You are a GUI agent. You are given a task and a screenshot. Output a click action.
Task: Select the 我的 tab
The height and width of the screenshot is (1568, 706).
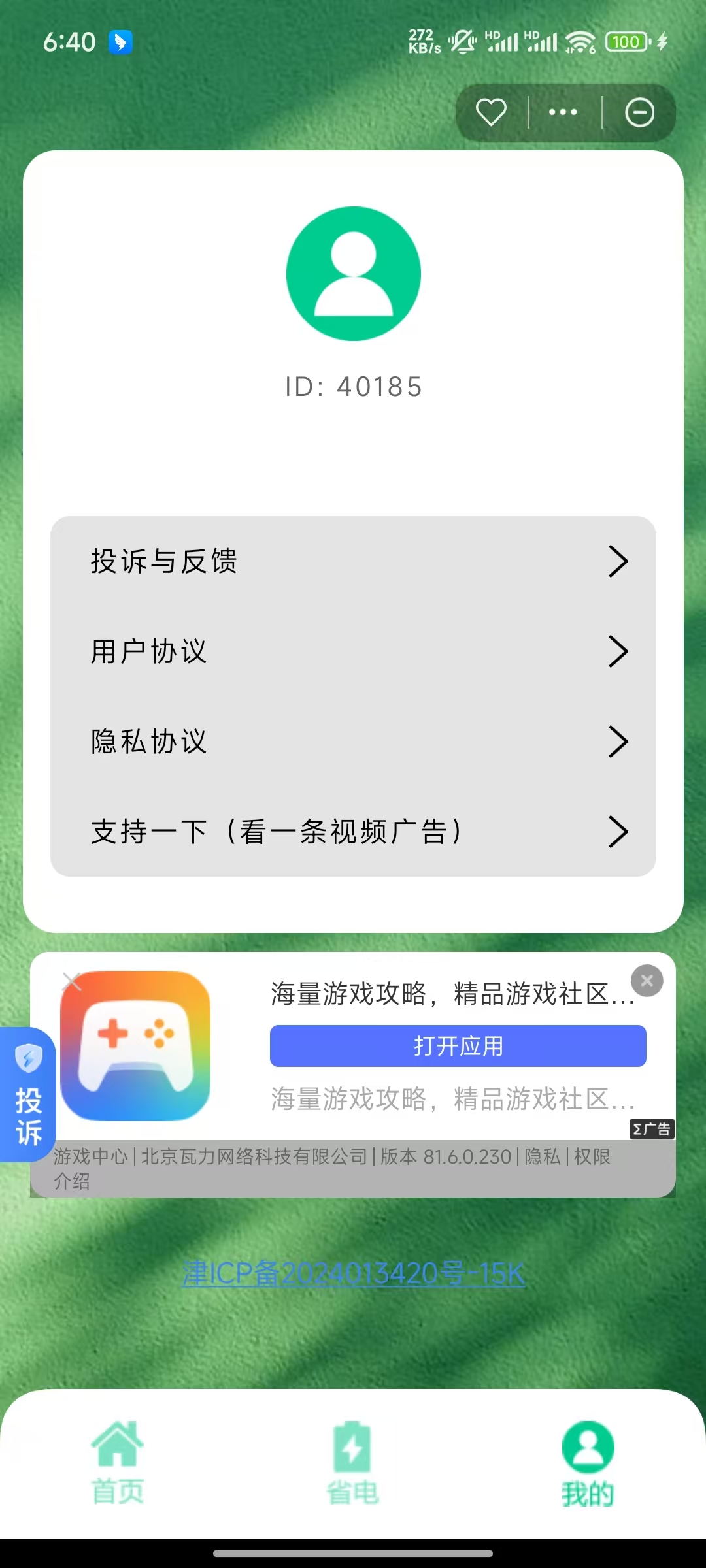[588, 1463]
